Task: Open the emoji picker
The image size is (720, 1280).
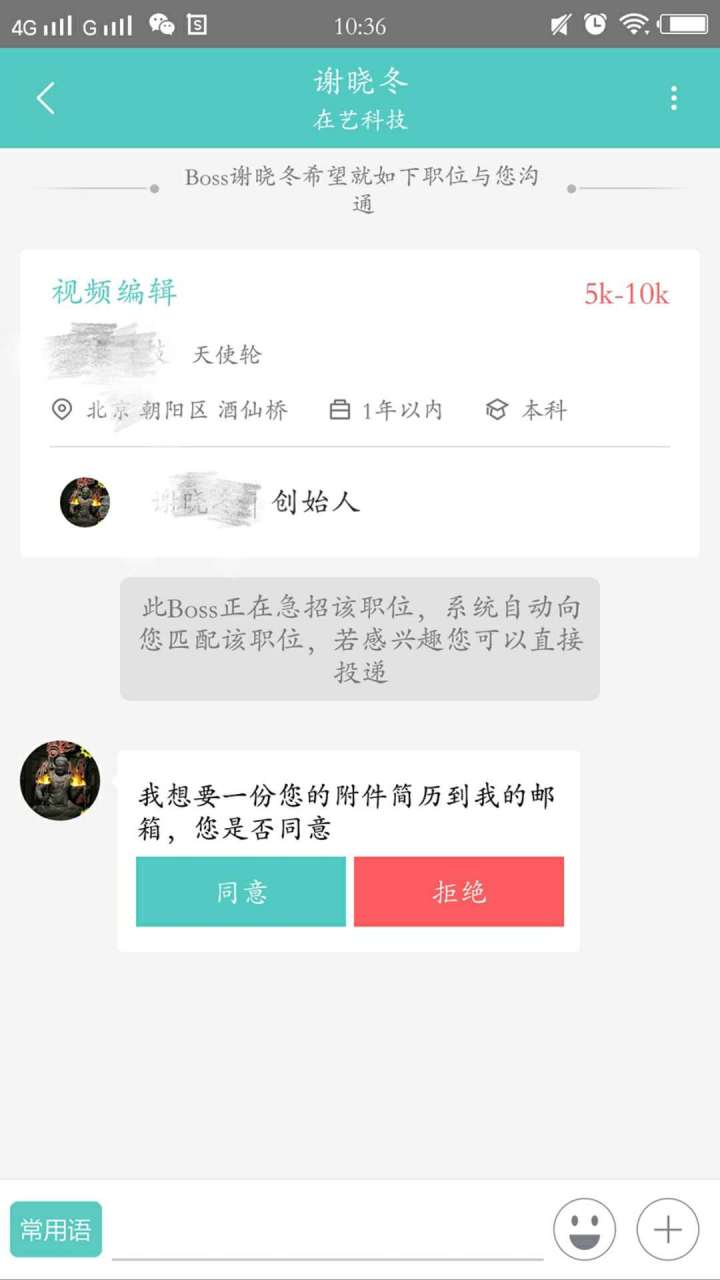Action: click(x=584, y=1229)
